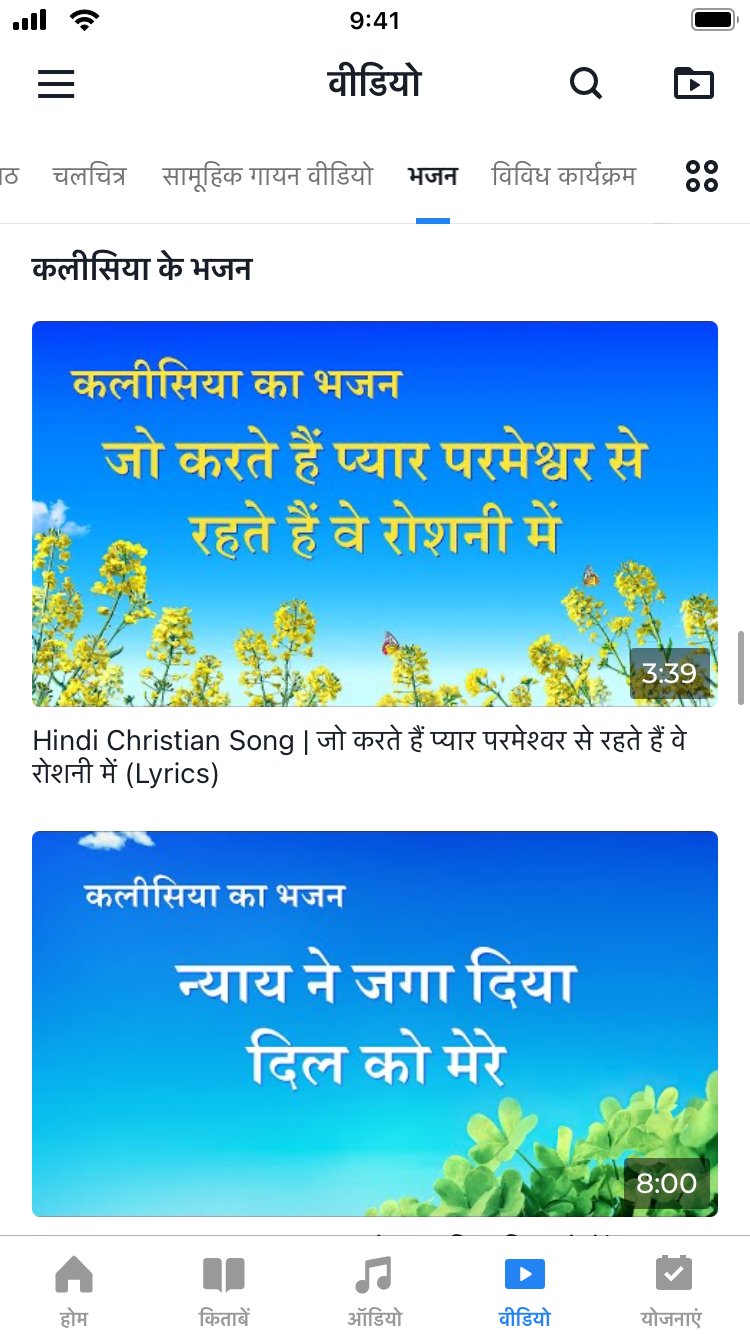This screenshot has width=750, height=1334.
Task: Open the किताबें tab
Action: click(224, 1288)
